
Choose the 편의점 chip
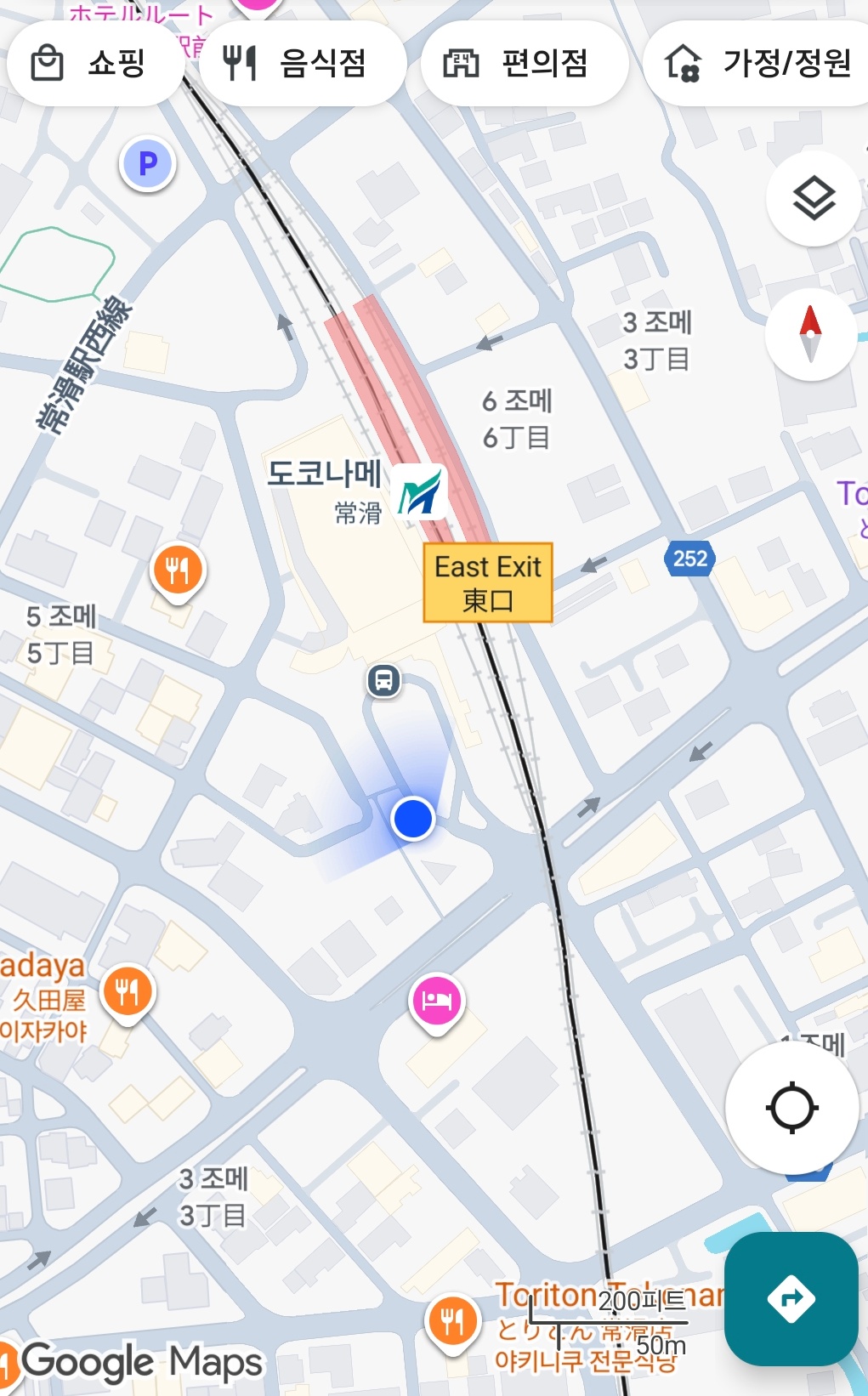pyautogui.click(x=525, y=64)
